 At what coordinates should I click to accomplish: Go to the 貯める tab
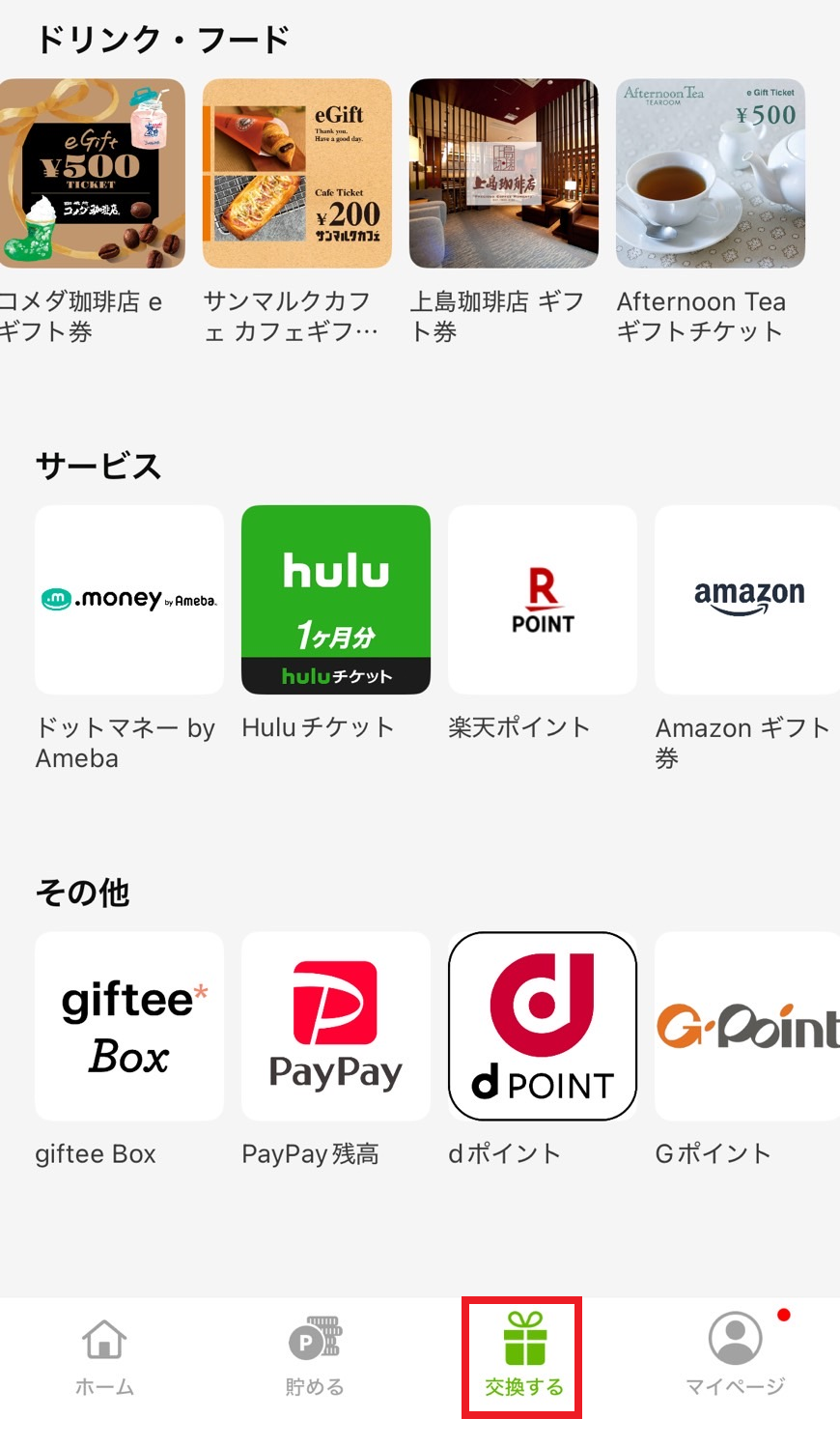coord(315,1352)
